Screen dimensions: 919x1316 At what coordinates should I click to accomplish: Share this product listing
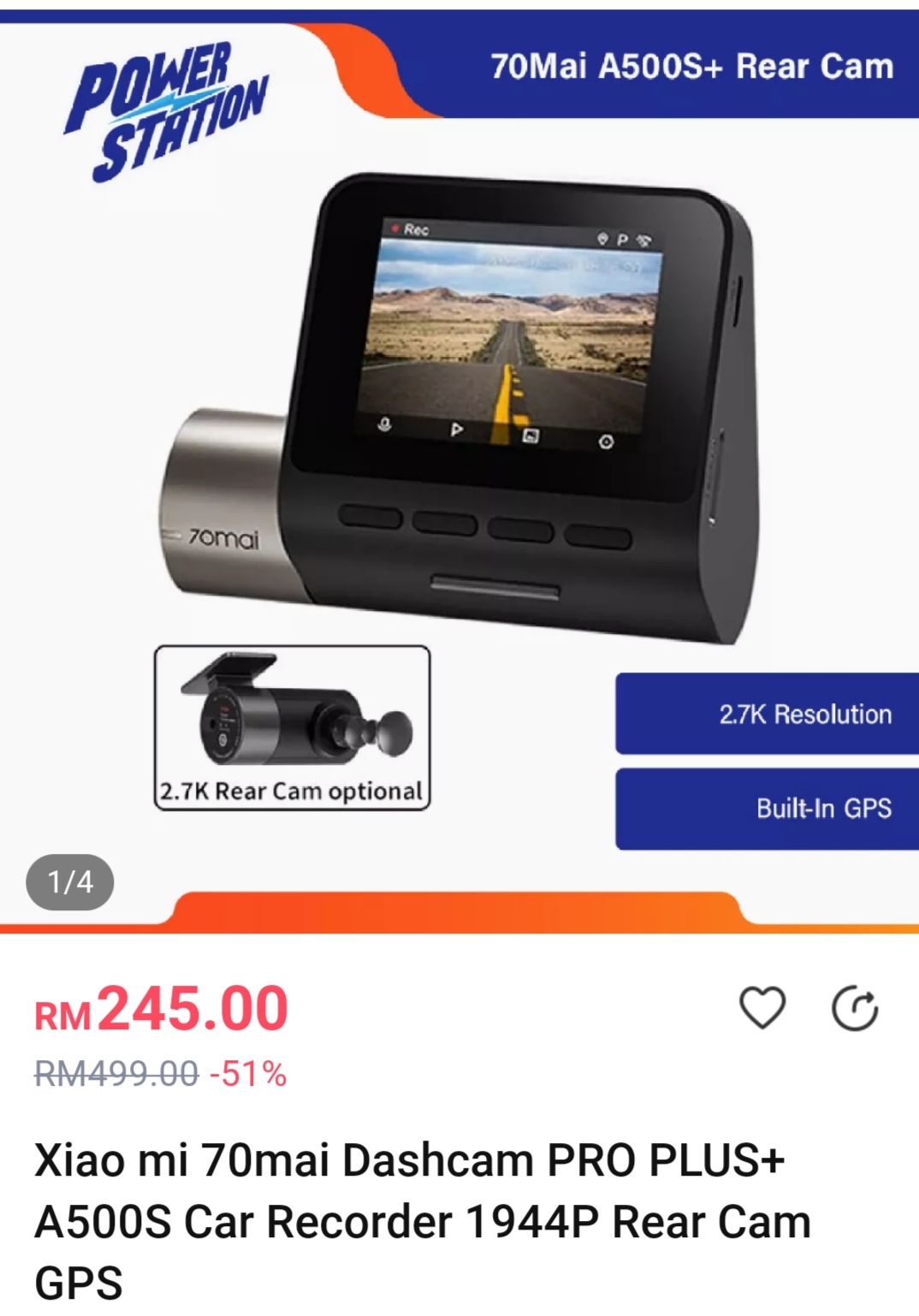(855, 1008)
